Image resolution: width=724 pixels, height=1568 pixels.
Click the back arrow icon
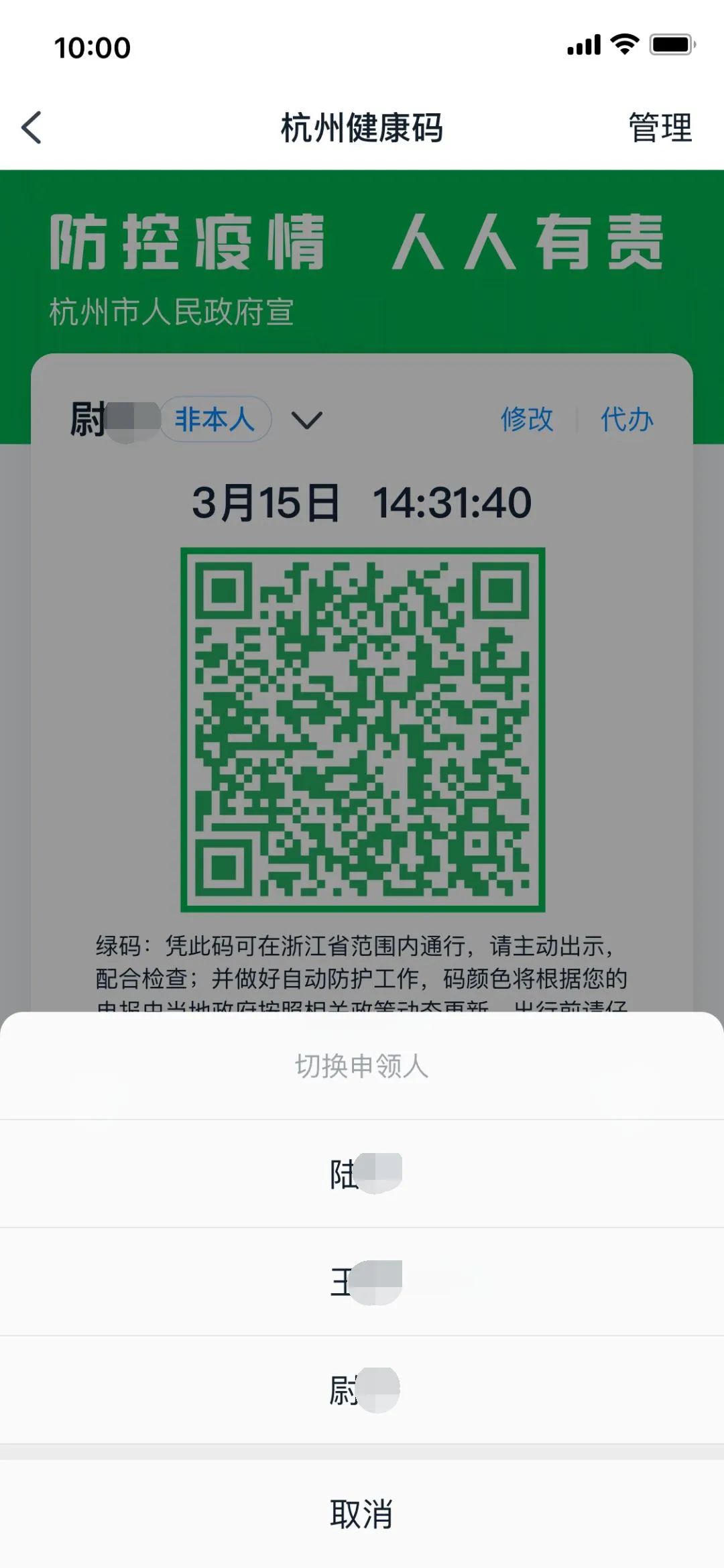click(x=32, y=127)
